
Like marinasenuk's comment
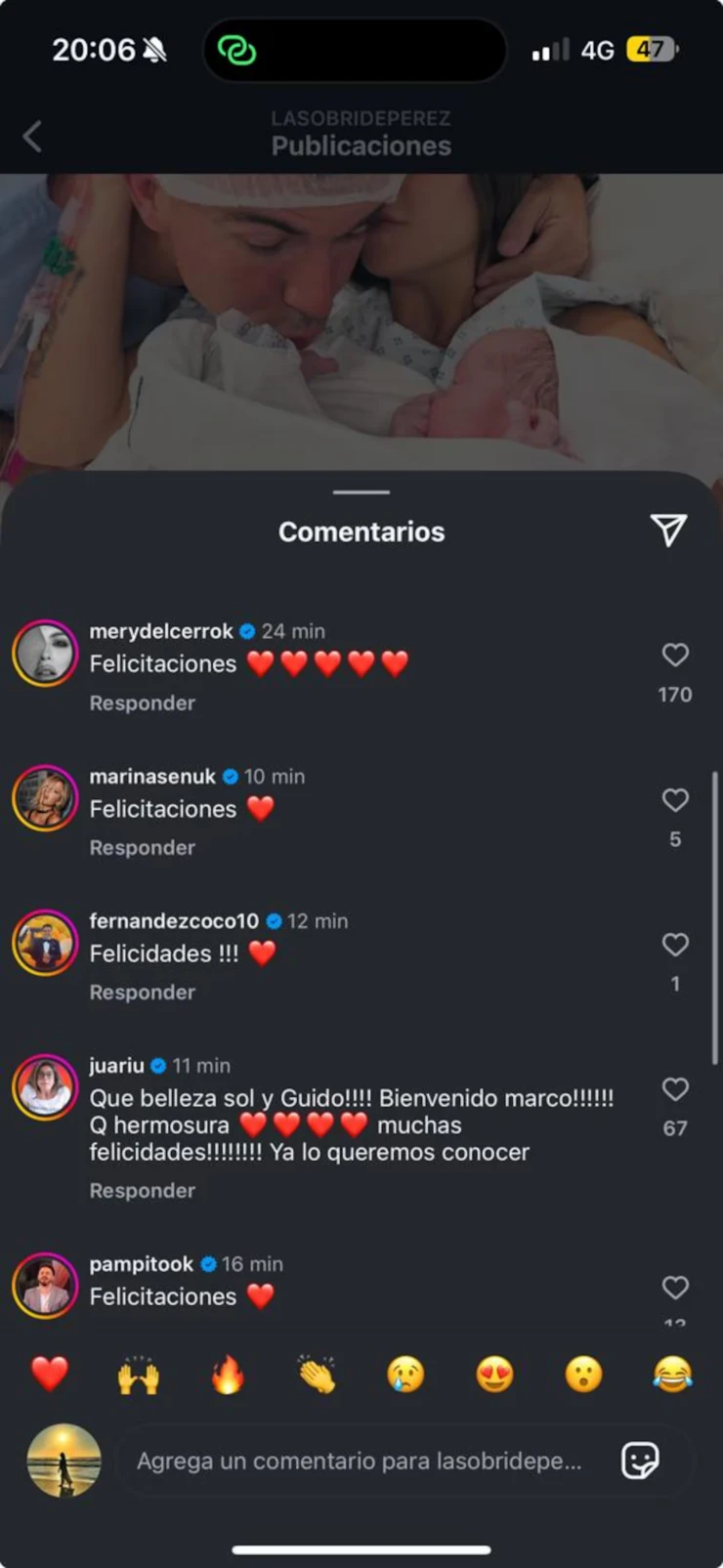coord(675,800)
